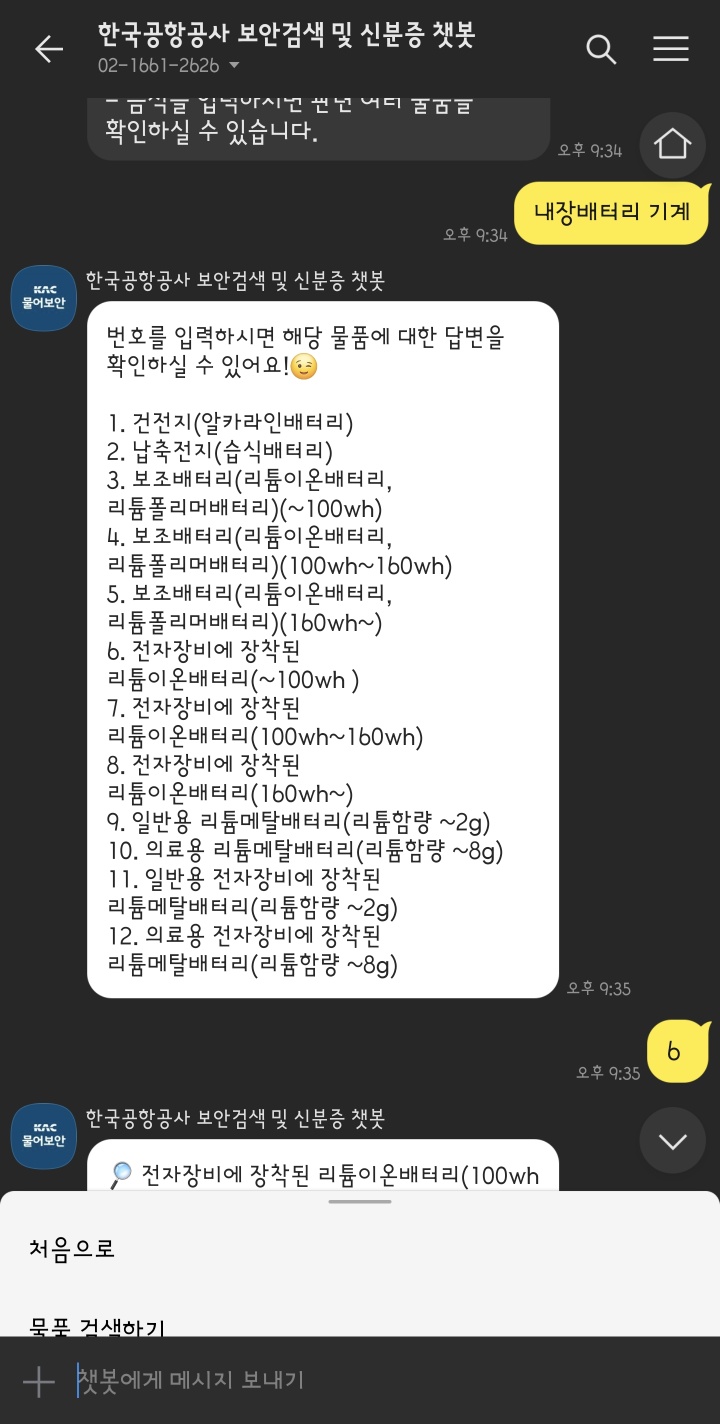The width and height of the screenshot is (720, 1424).
Task: Tap the yellow bubble containing 6
Action: coord(679,1050)
